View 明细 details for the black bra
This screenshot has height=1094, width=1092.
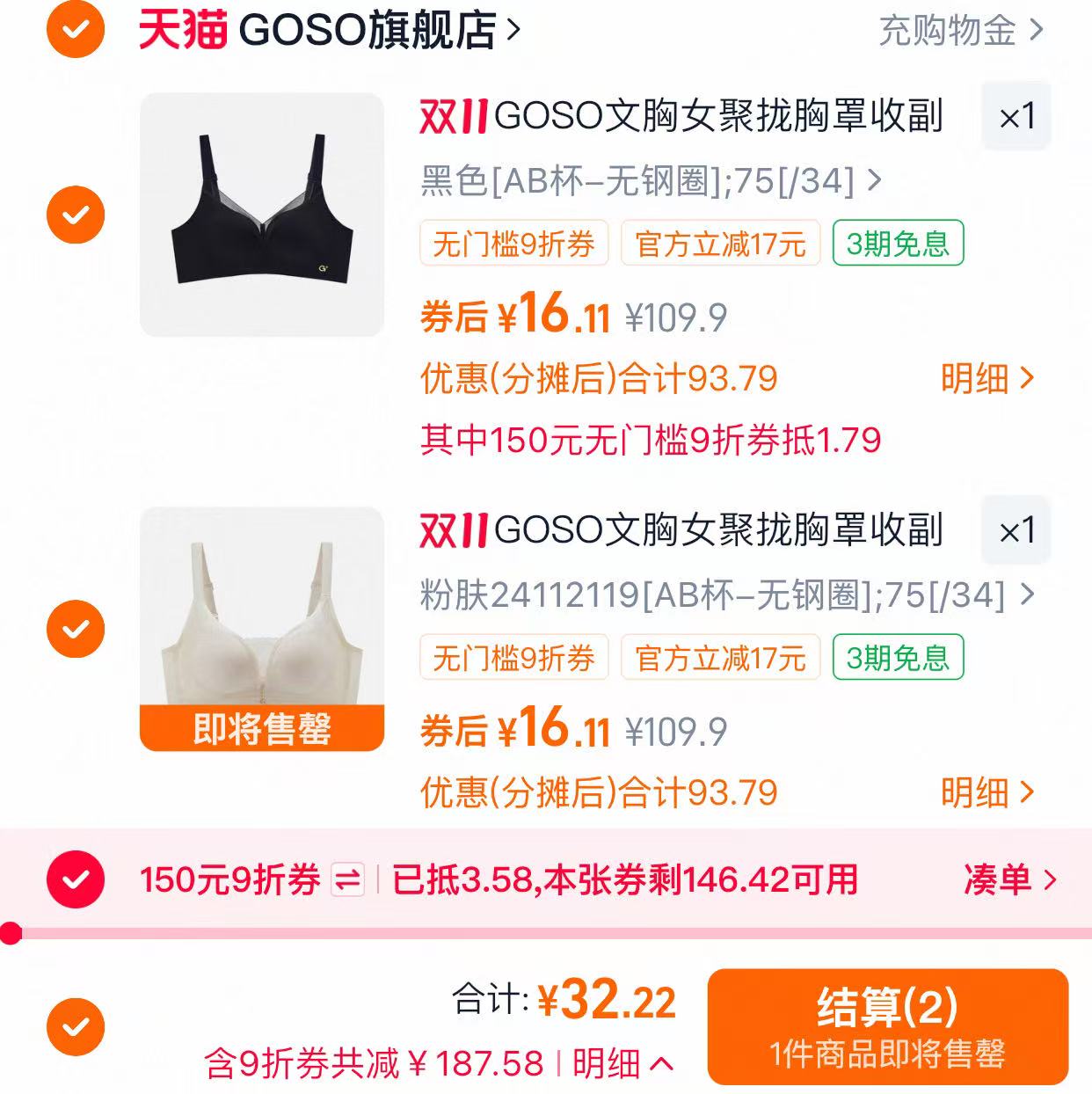click(x=985, y=378)
